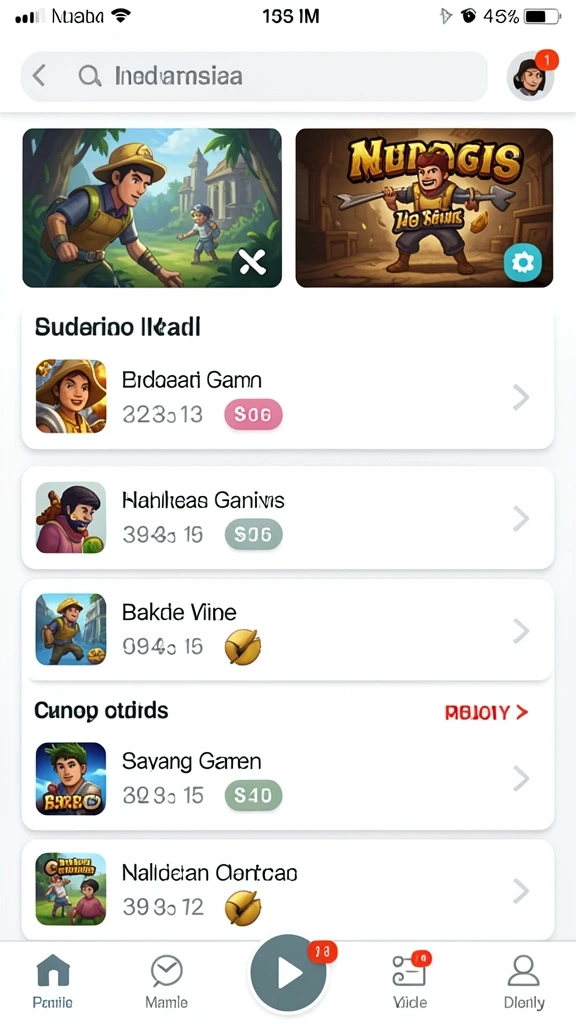
Task: Switch to the Pantiie home tab
Action: click(x=53, y=982)
